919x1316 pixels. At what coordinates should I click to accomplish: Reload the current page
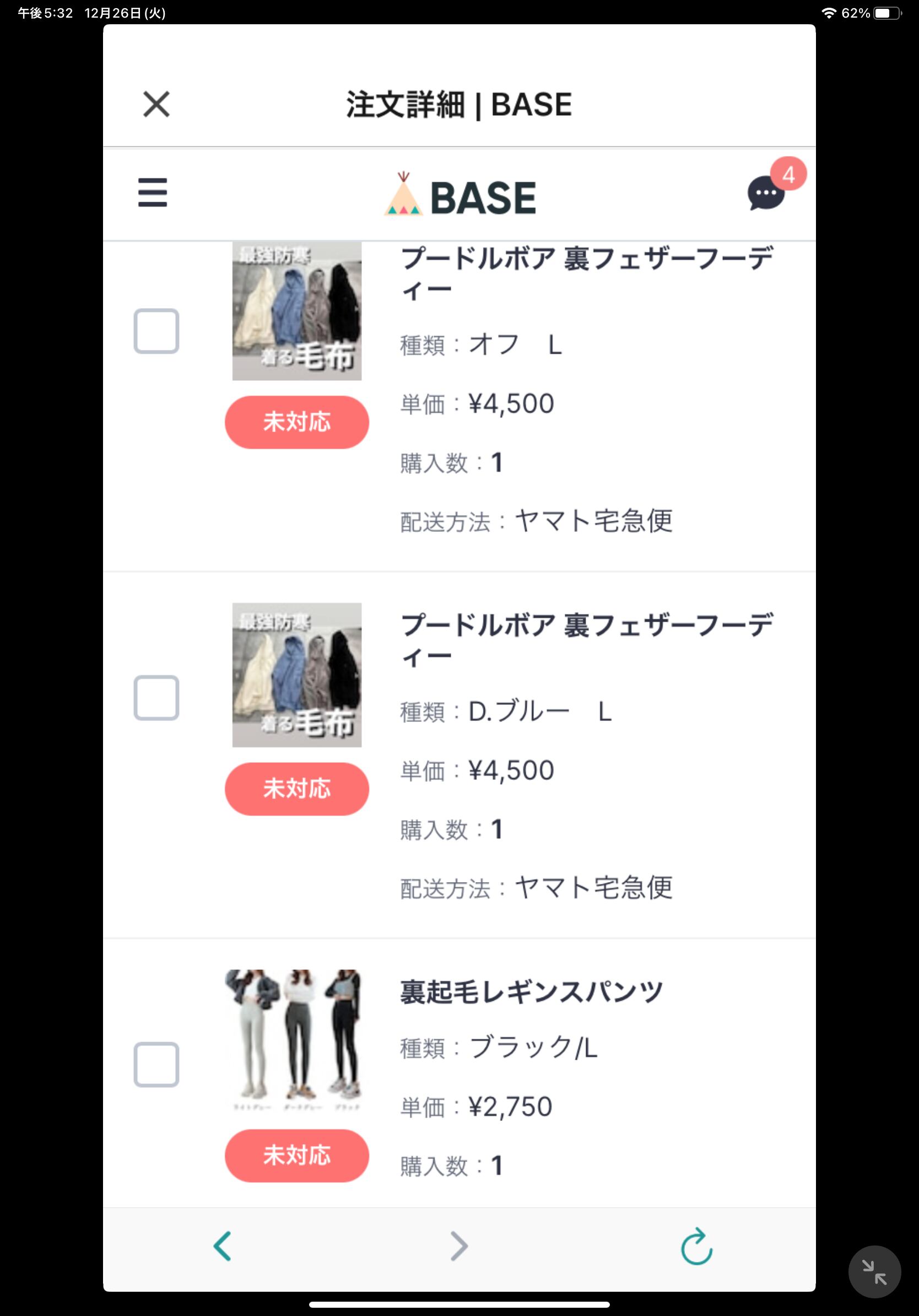(x=697, y=1246)
